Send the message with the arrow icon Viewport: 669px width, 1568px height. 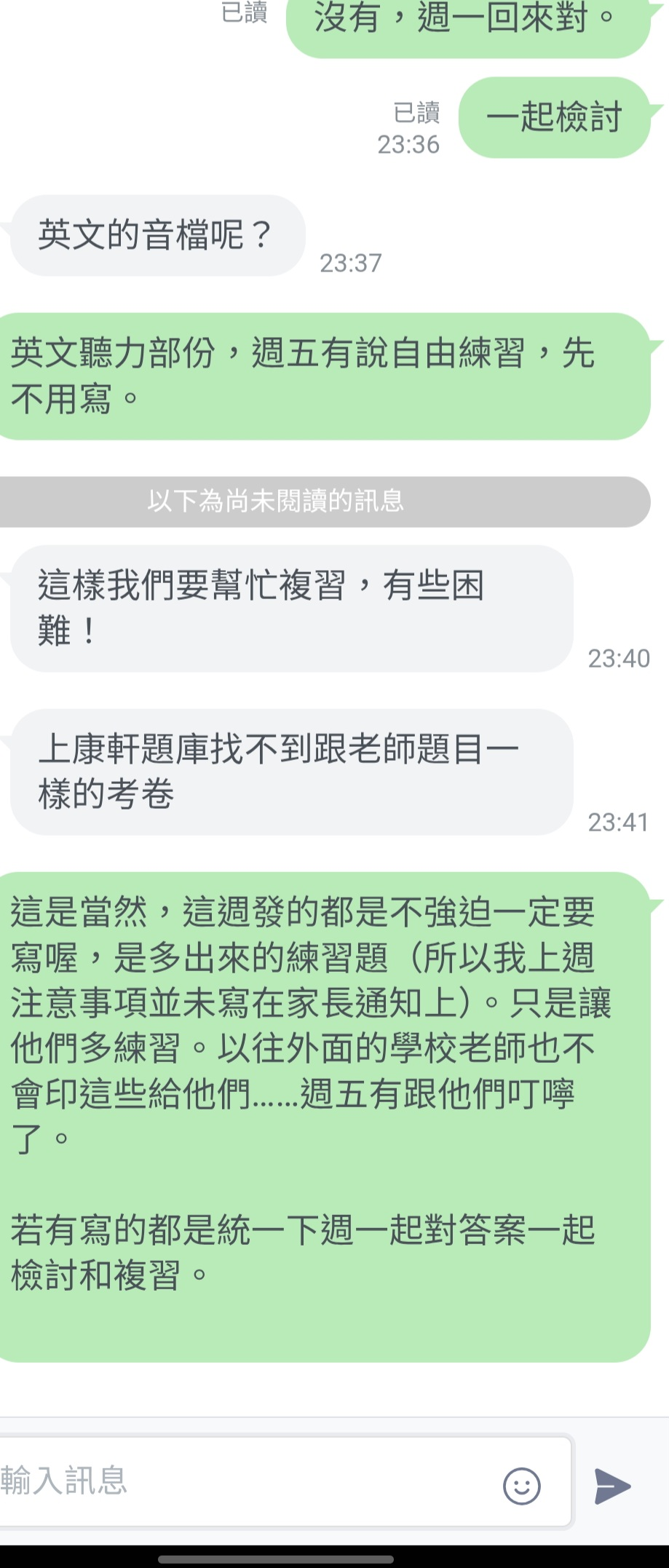pos(611,1486)
